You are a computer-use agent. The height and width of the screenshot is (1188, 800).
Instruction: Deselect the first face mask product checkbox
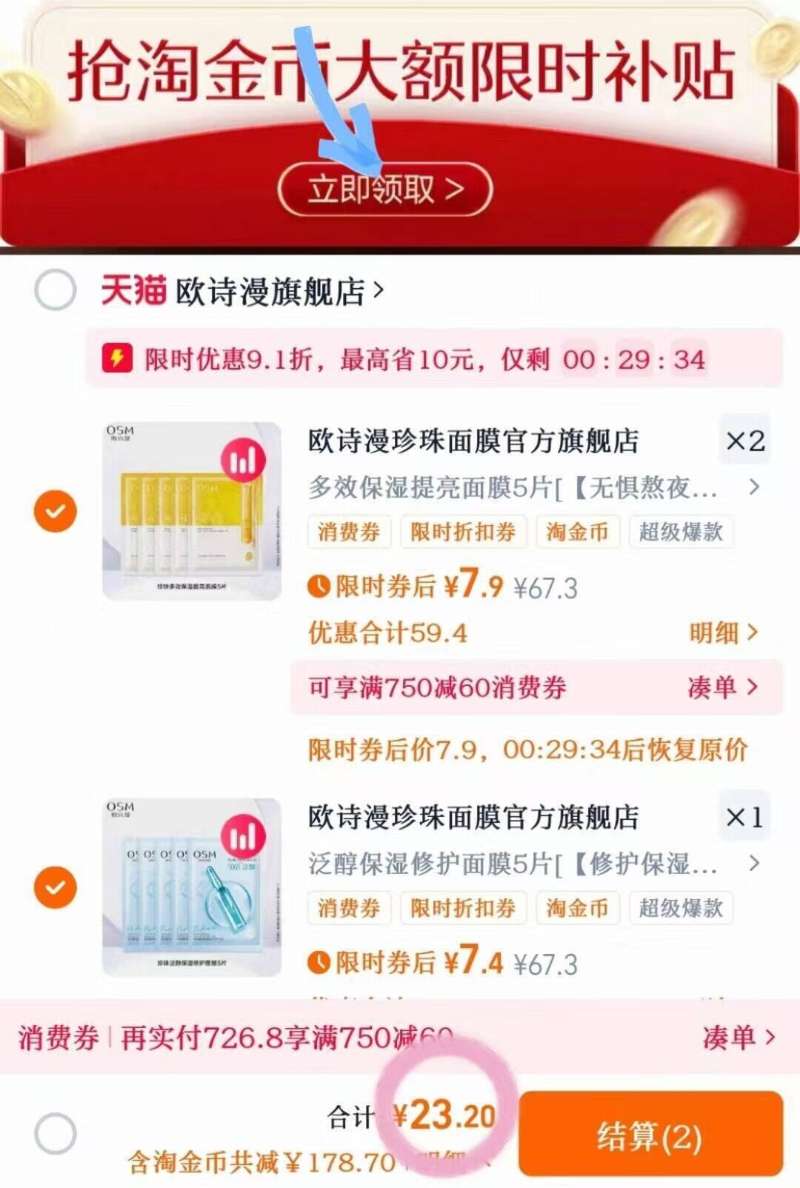point(54,511)
